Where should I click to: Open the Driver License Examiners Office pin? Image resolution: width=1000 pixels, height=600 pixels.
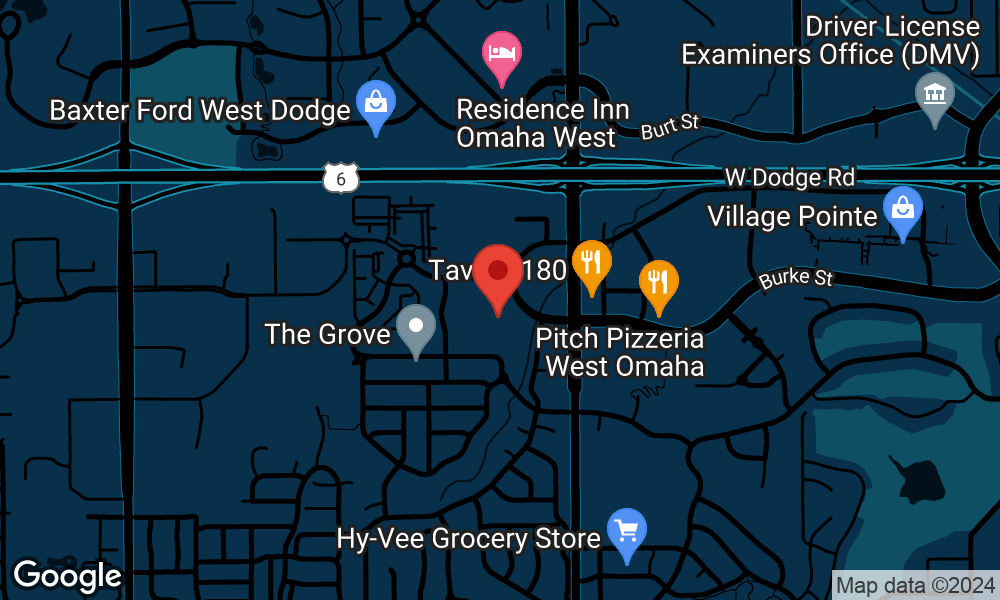934,96
